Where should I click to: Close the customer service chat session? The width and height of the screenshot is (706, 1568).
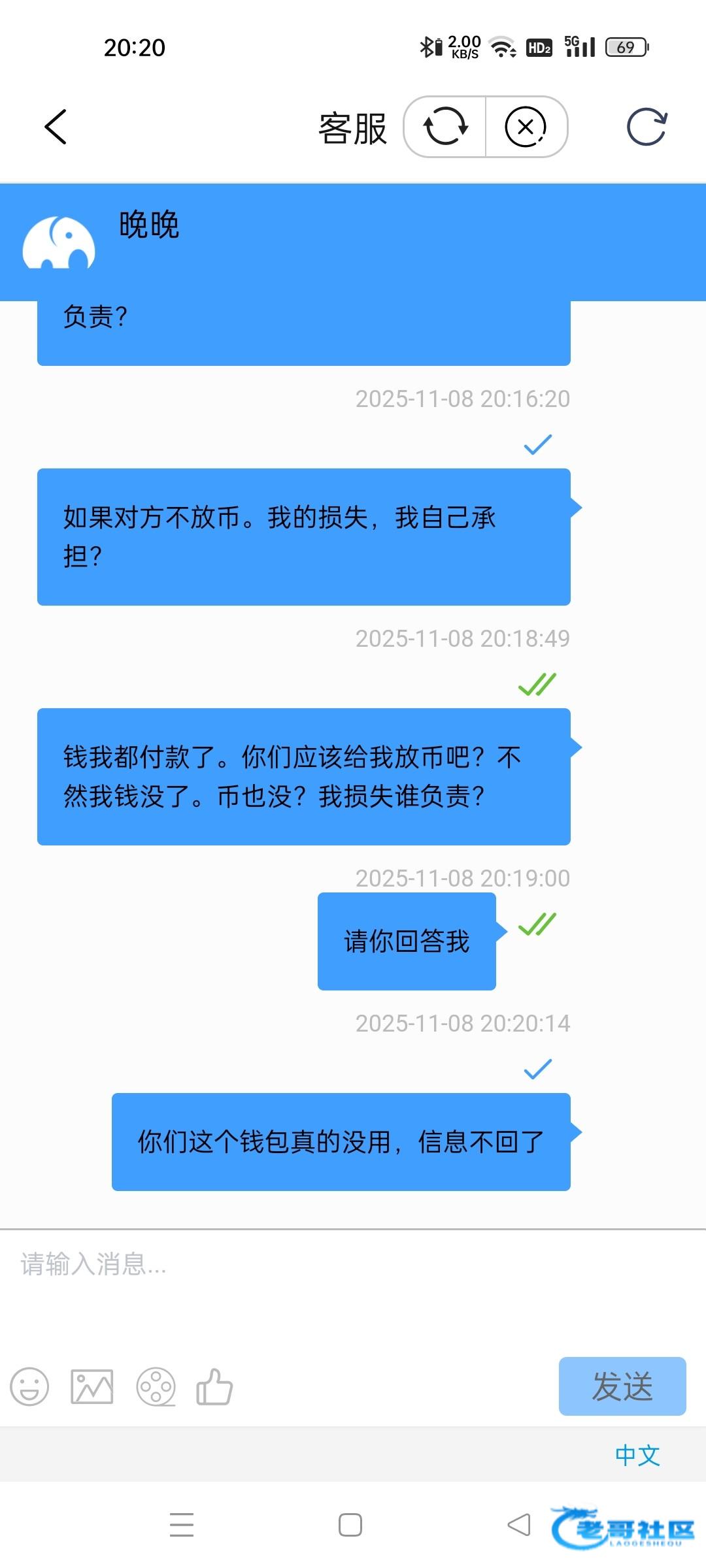[x=526, y=127]
